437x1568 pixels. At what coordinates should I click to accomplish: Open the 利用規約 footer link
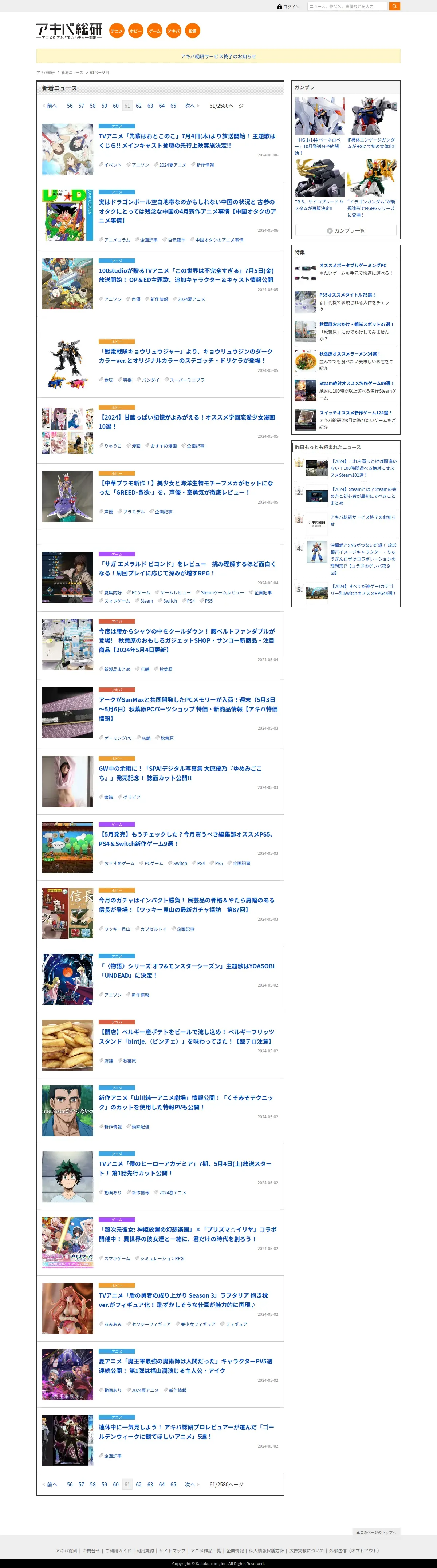pos(145,1550)
